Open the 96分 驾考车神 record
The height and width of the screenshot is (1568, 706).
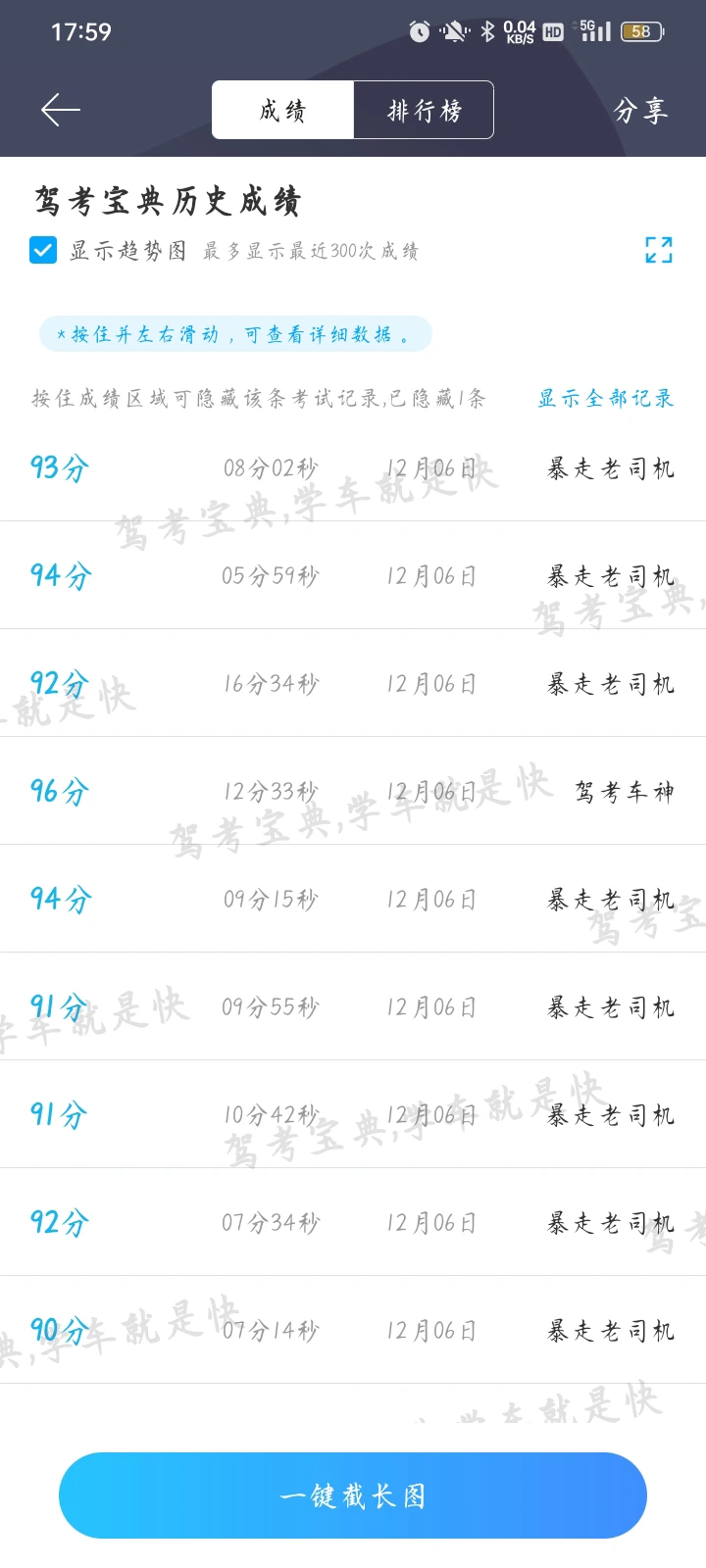click(353, 791)
